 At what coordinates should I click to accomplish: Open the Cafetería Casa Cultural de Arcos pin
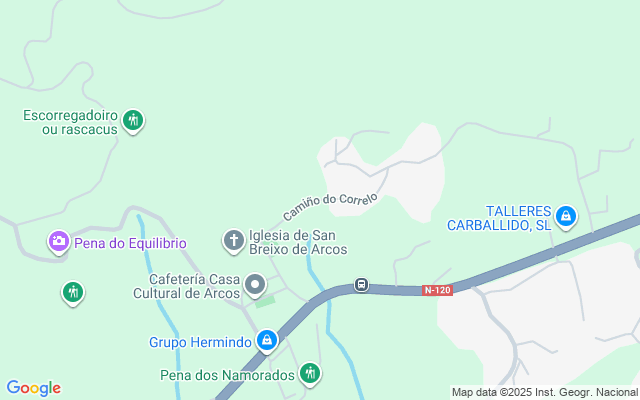pyautogui.click(x=256, y=286)
